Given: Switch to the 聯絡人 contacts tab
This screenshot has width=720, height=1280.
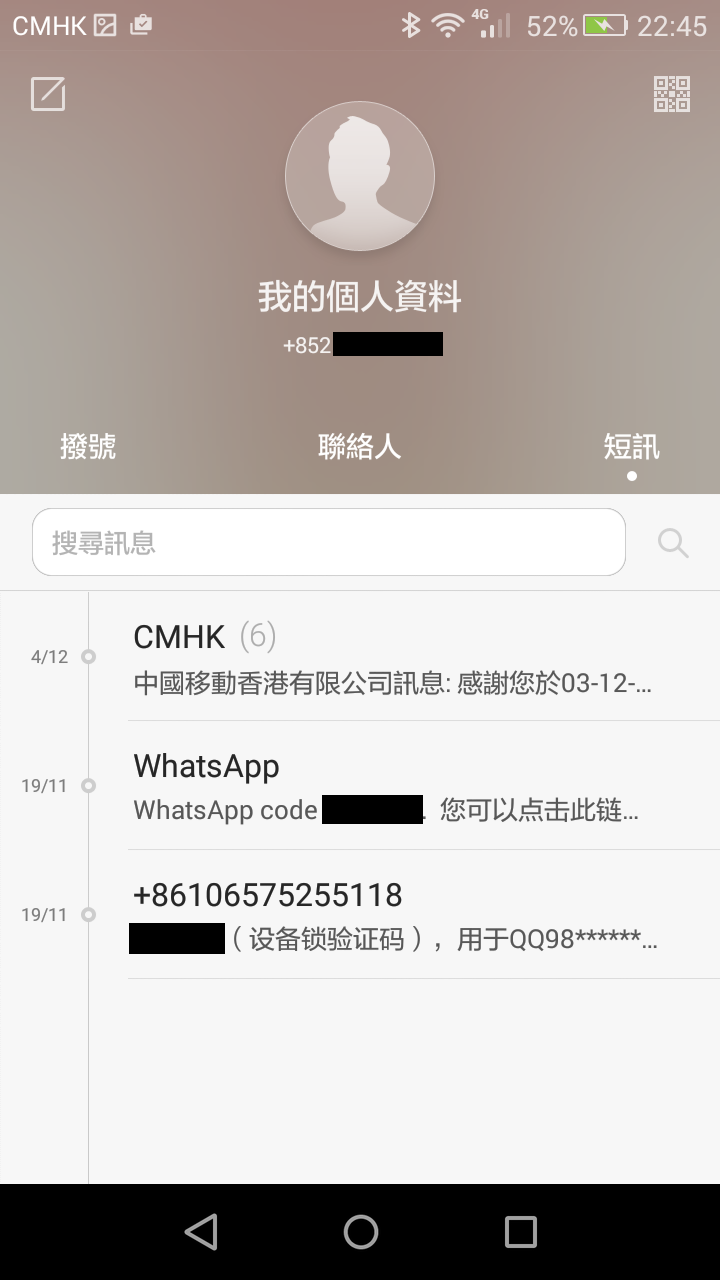Looking at the screenshot, I should tap(360, 446).
